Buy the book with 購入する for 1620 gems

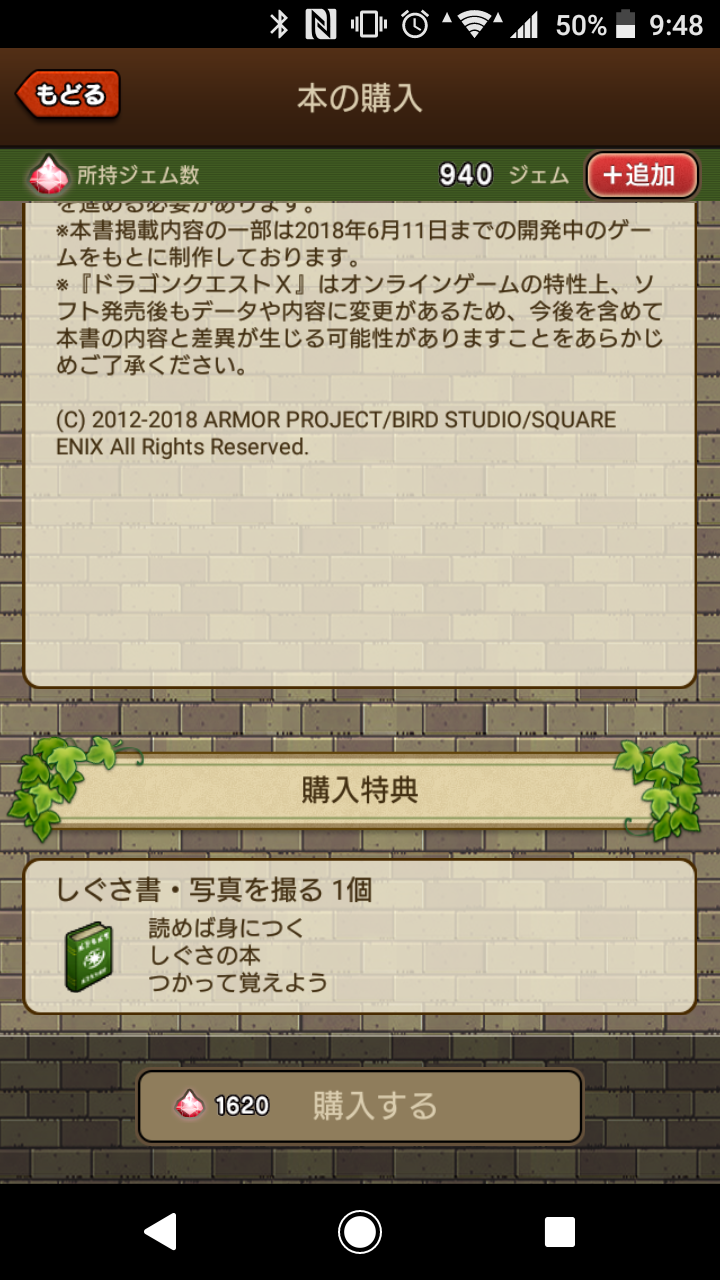pyautogui.click(x=360, y=1106)
